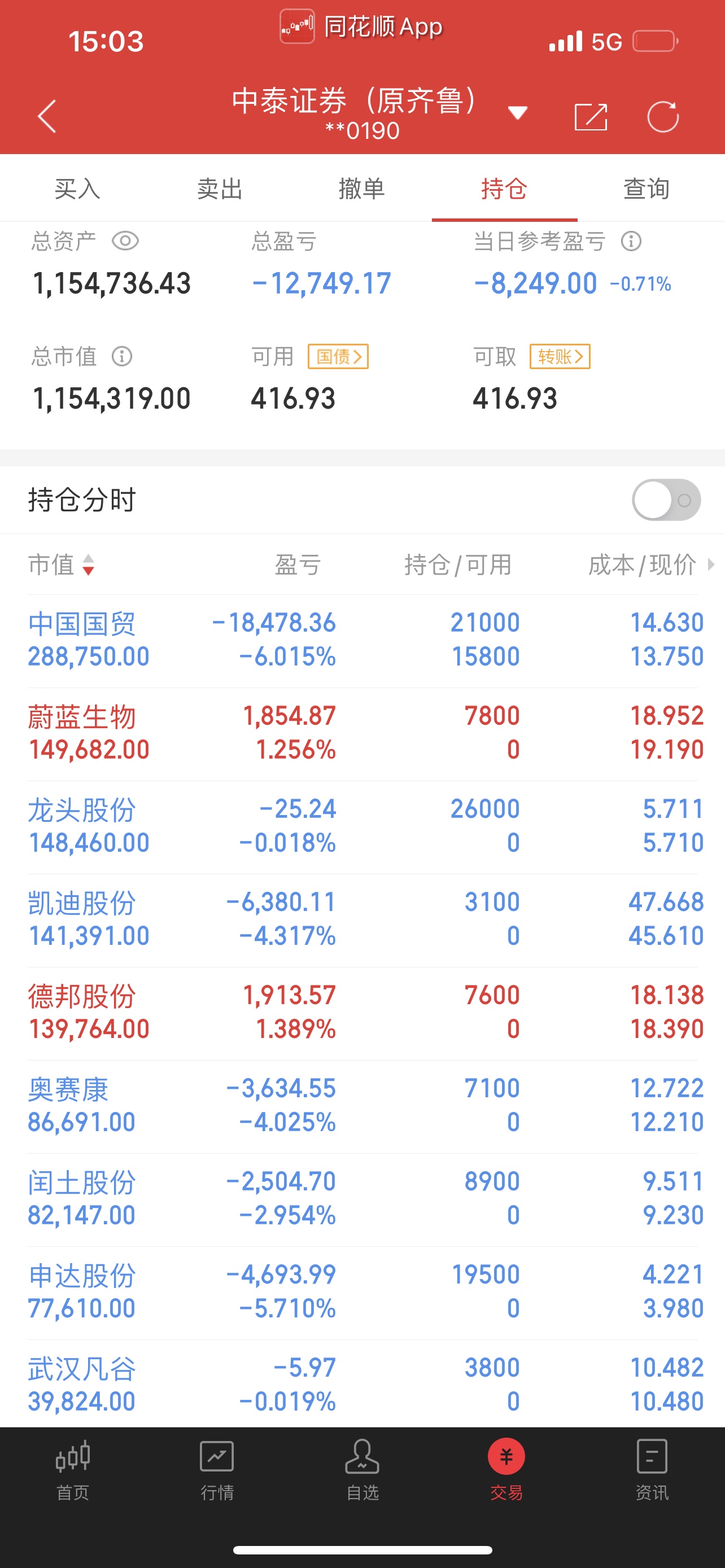Open the 撤单 tab
The width and height of the screenshot is (725, 1568).
(361, 189)
